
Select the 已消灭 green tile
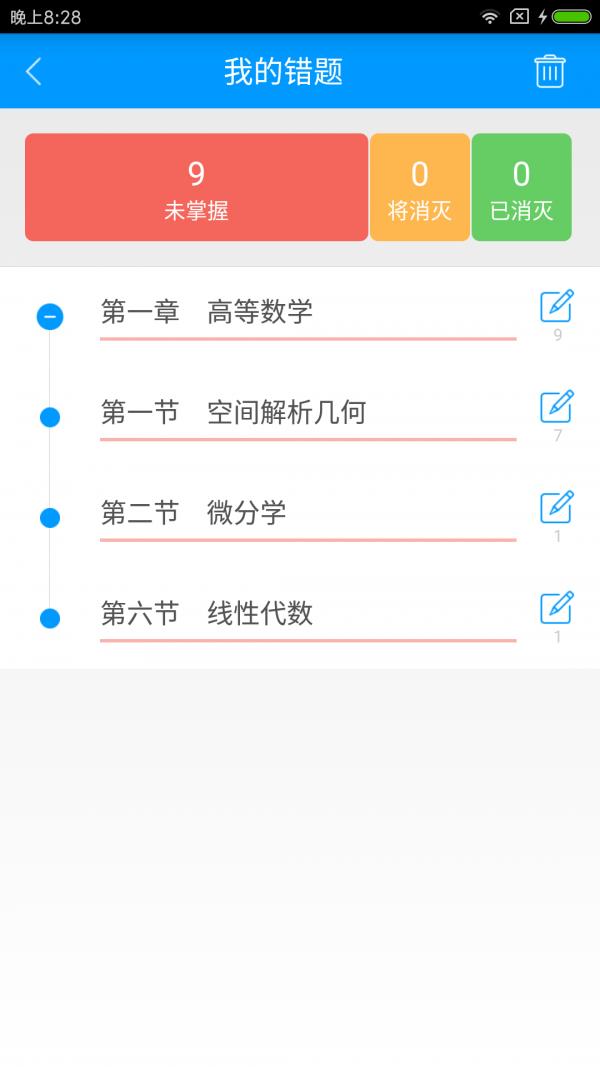pos(521,187)
